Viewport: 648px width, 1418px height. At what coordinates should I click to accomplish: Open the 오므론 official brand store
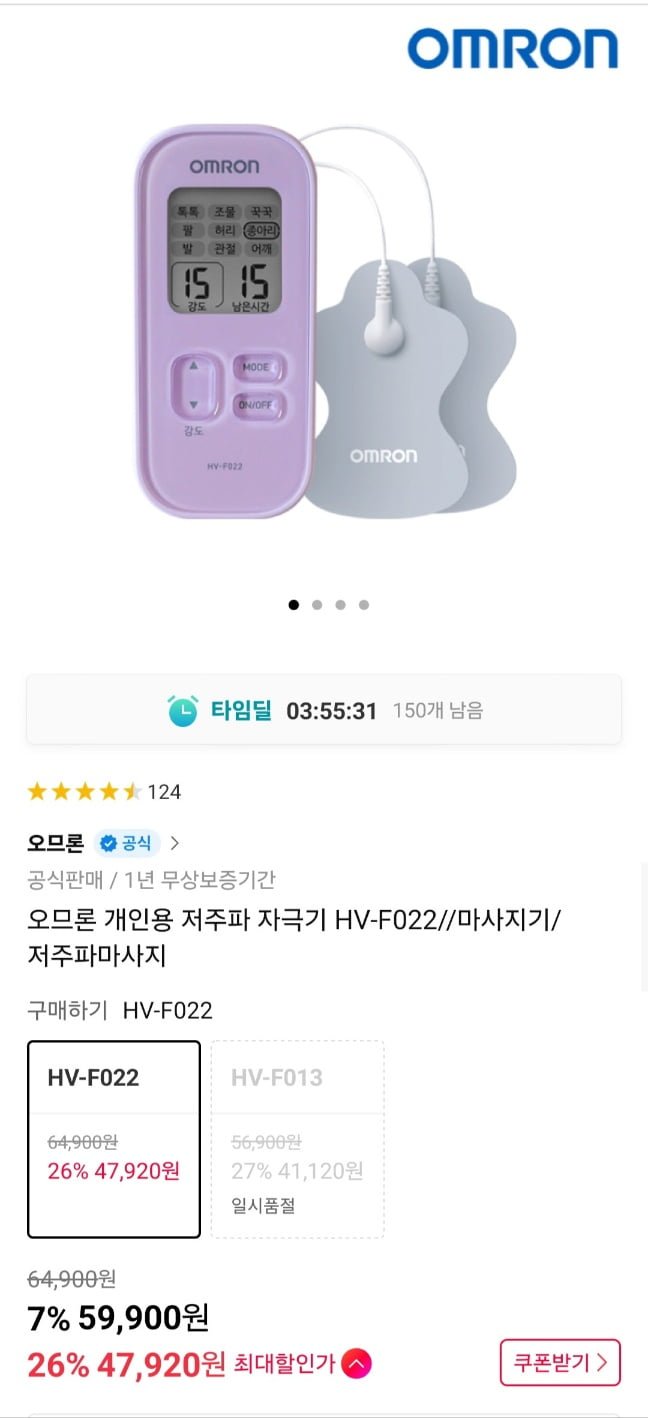point(103,843)
